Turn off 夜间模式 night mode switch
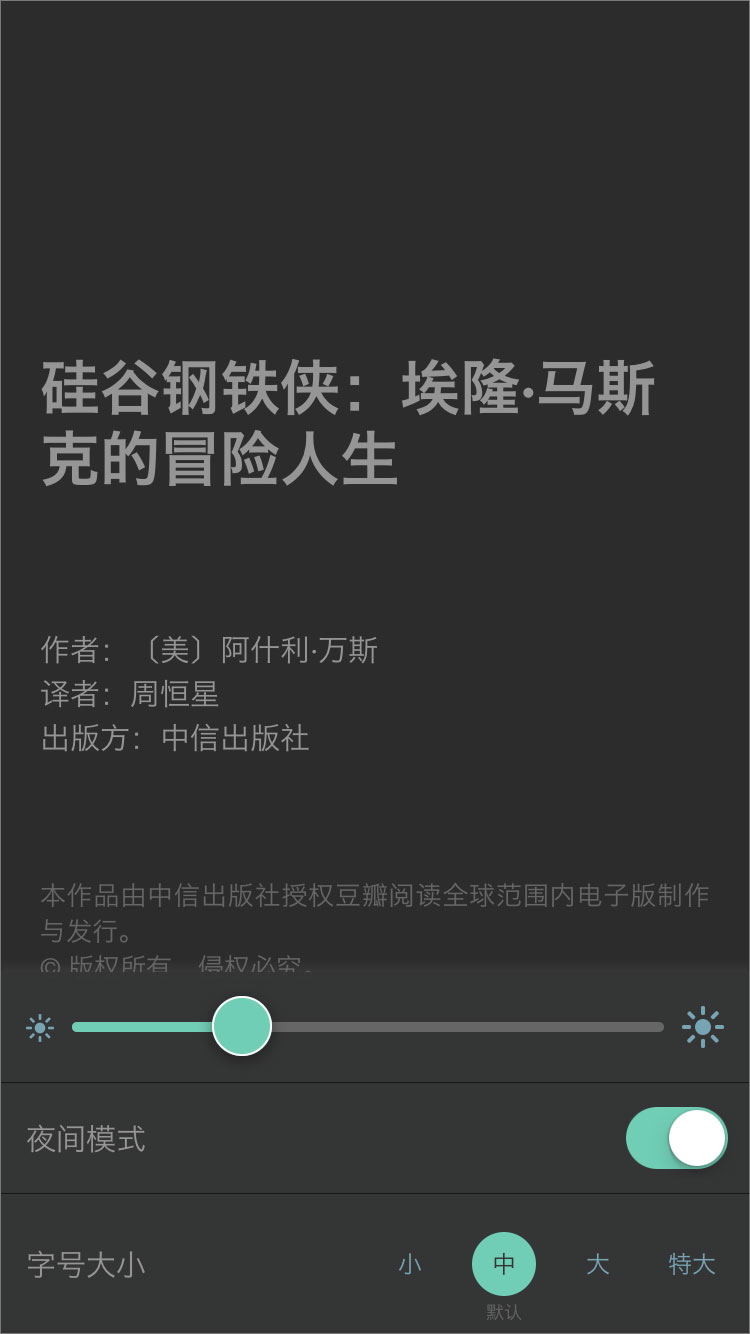The image size is (750, 1334). (x=676, y=1138)
